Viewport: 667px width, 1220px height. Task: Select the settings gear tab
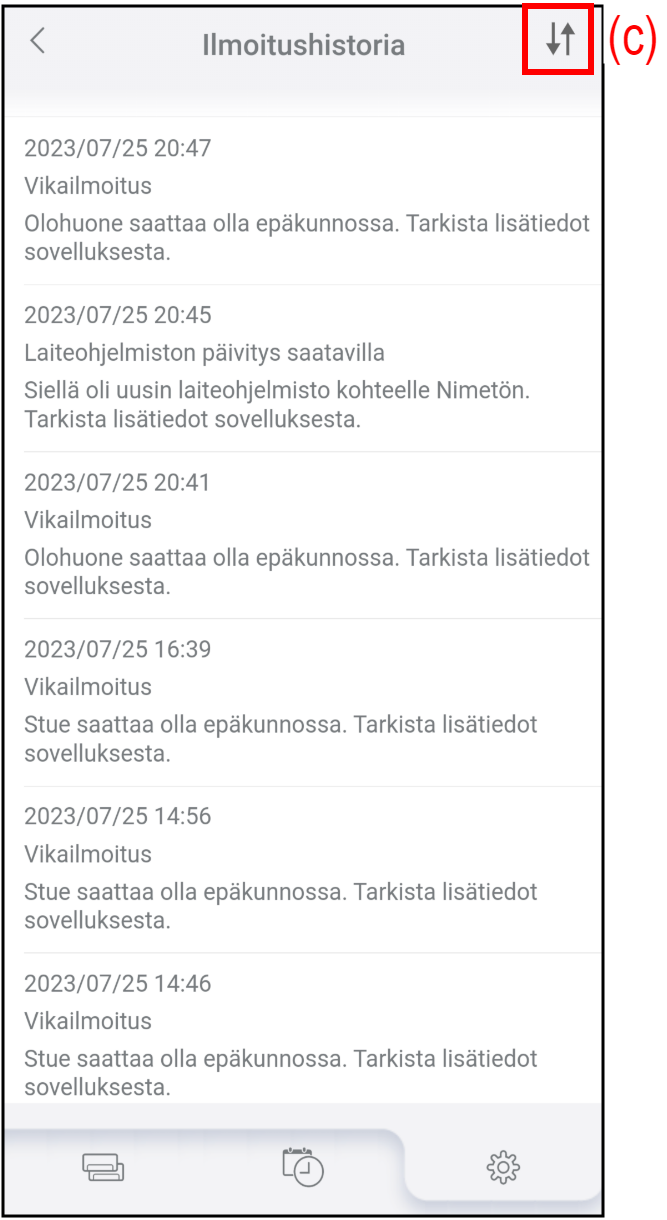[503, 1166]
